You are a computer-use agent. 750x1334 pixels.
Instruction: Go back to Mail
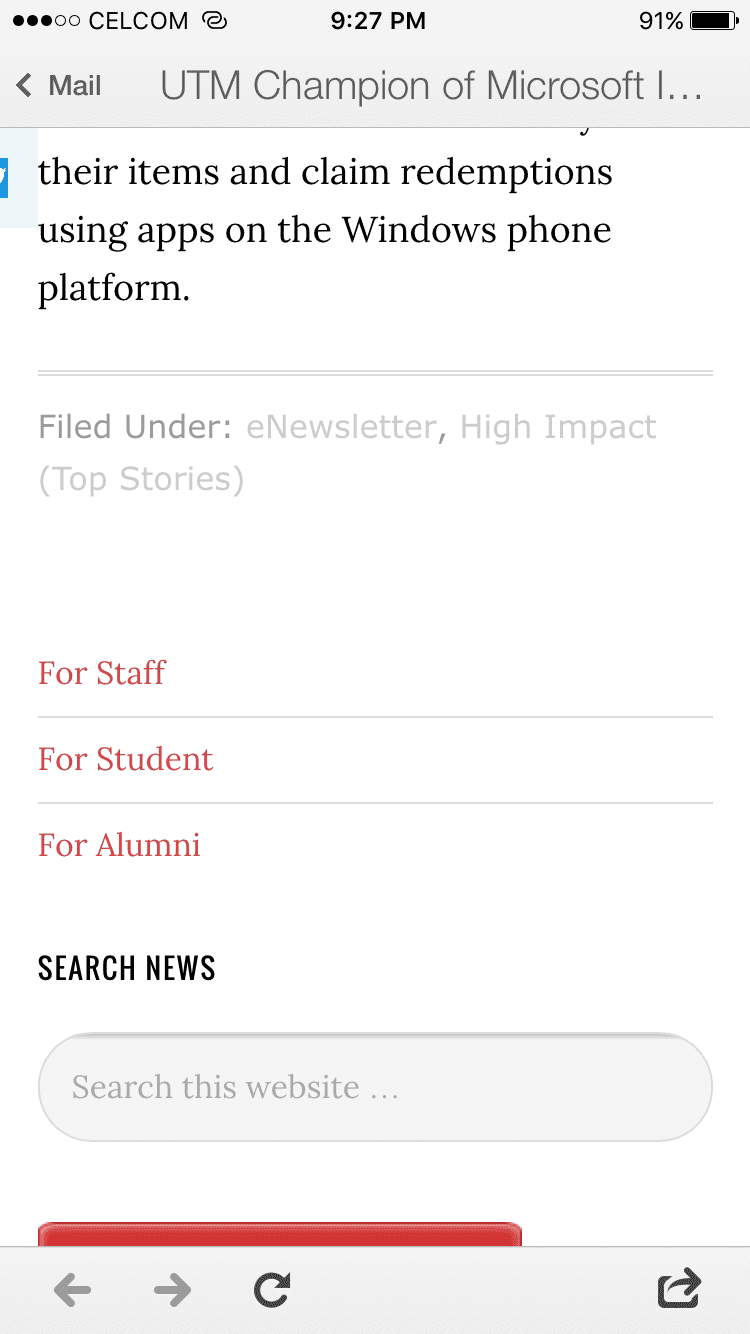coord(59,86)
